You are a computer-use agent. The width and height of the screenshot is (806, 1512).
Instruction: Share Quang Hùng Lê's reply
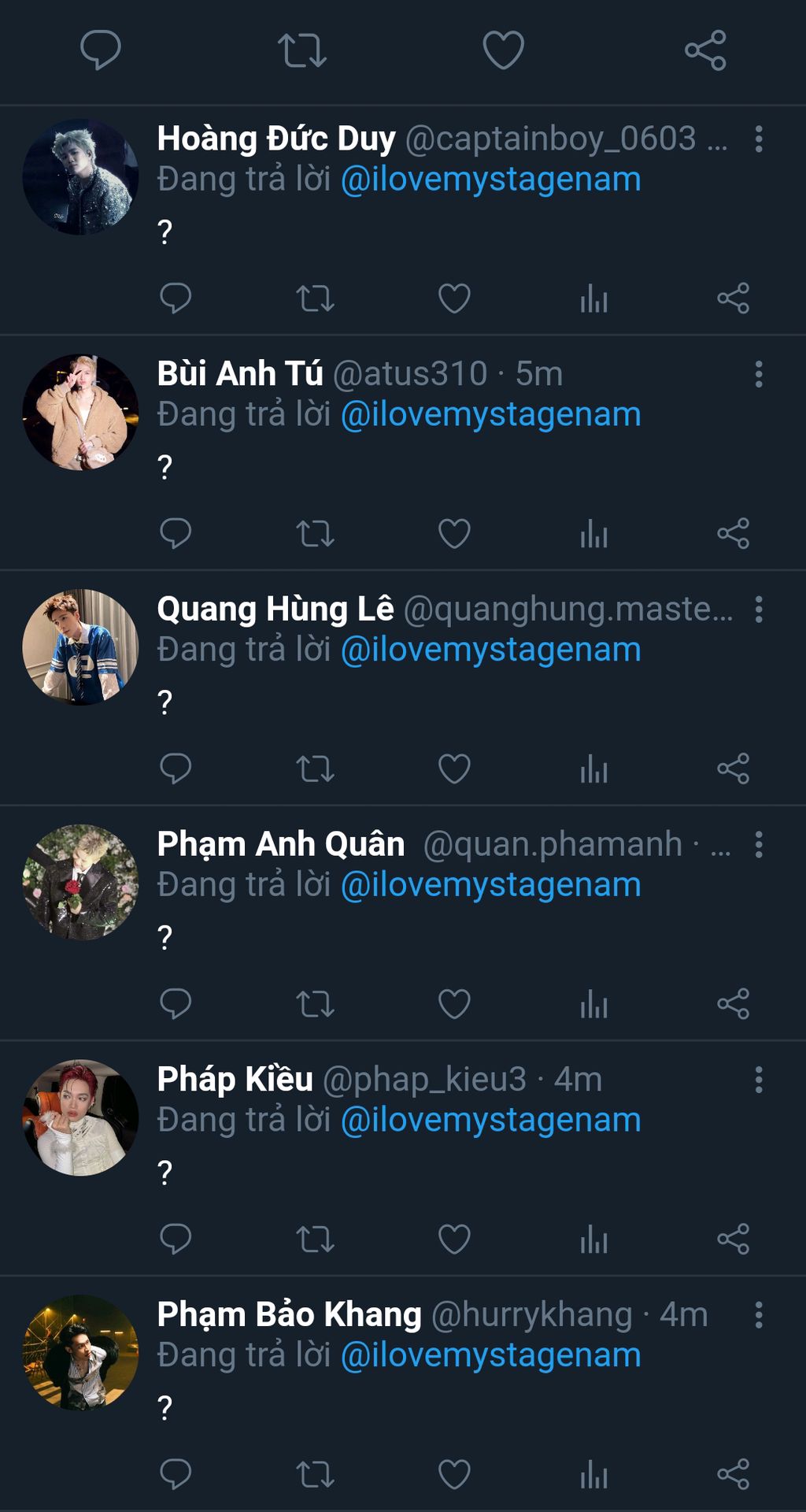pos(733,769)
